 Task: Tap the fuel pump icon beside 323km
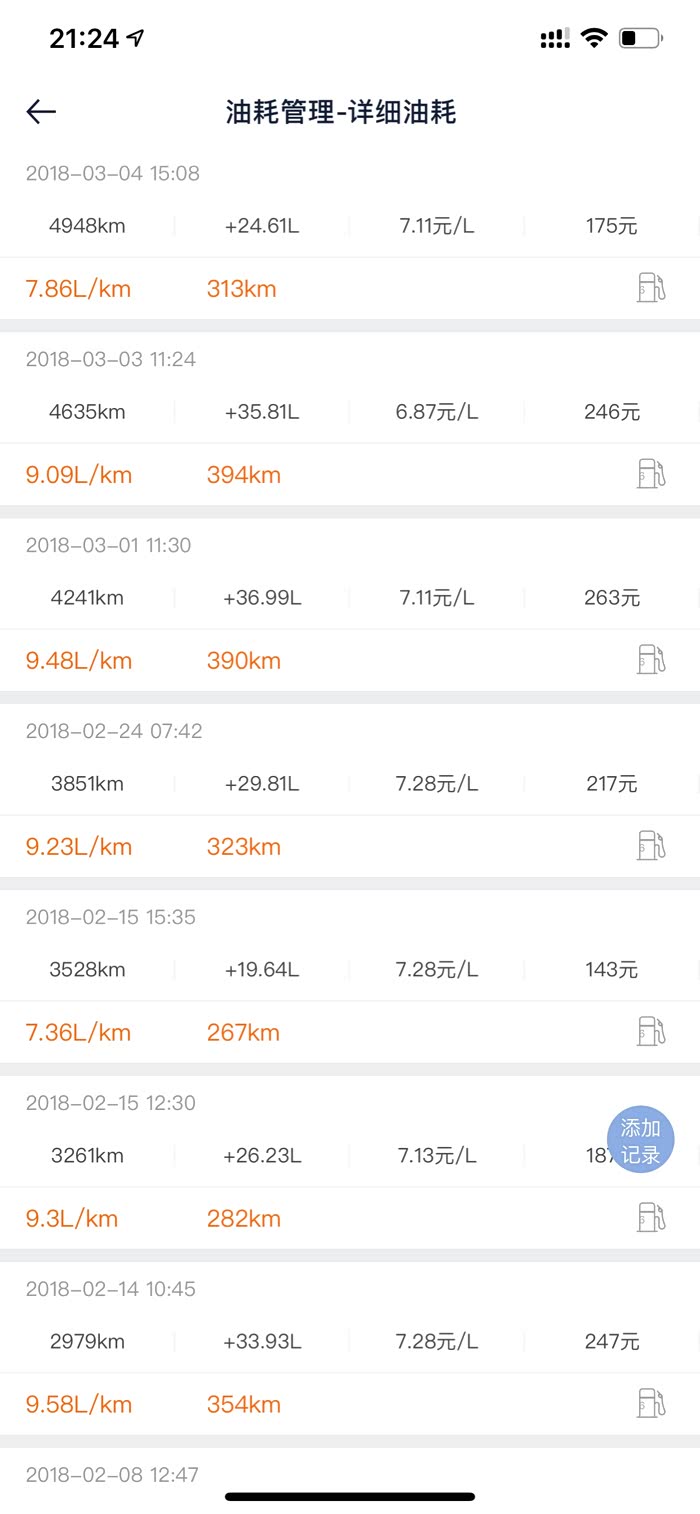650,846
